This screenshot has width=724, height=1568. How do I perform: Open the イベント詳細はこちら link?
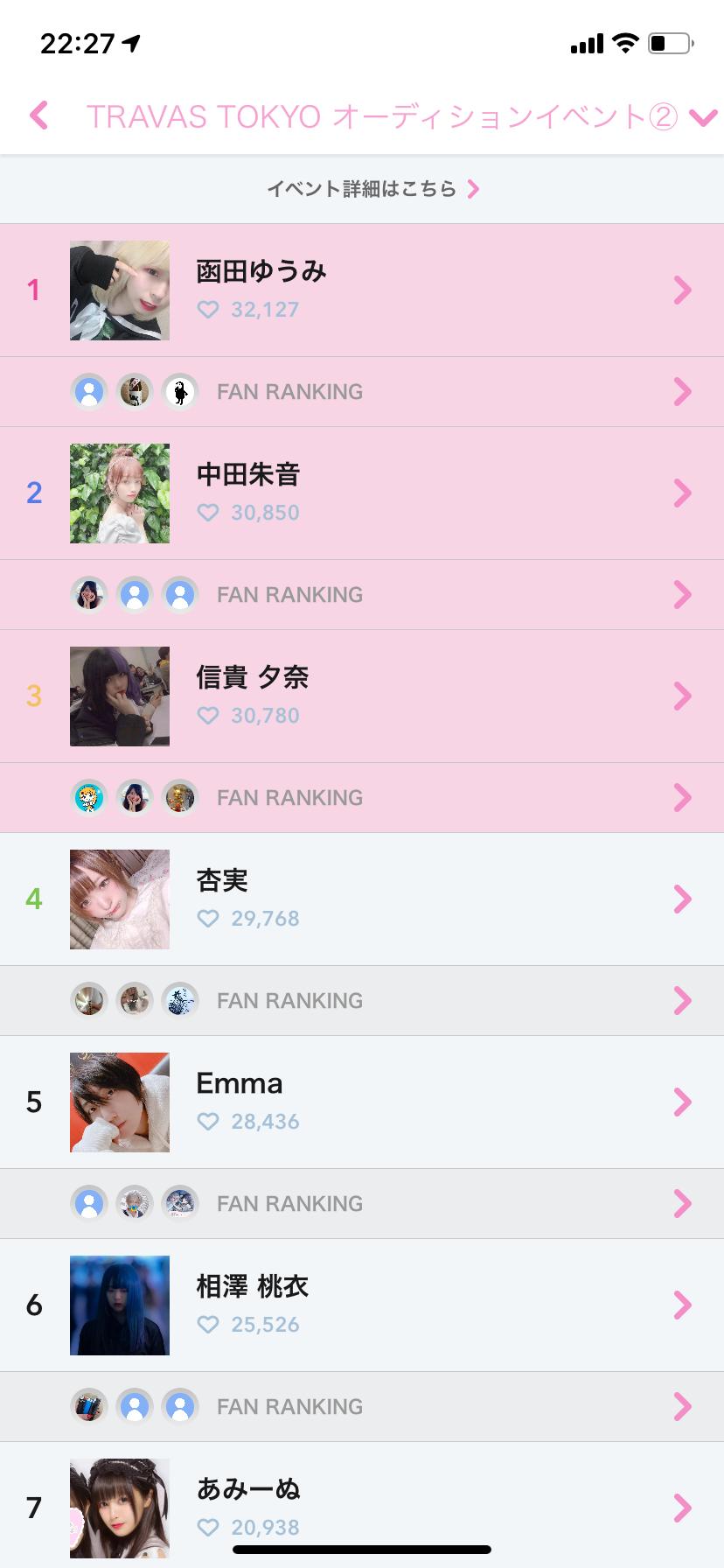372,189
